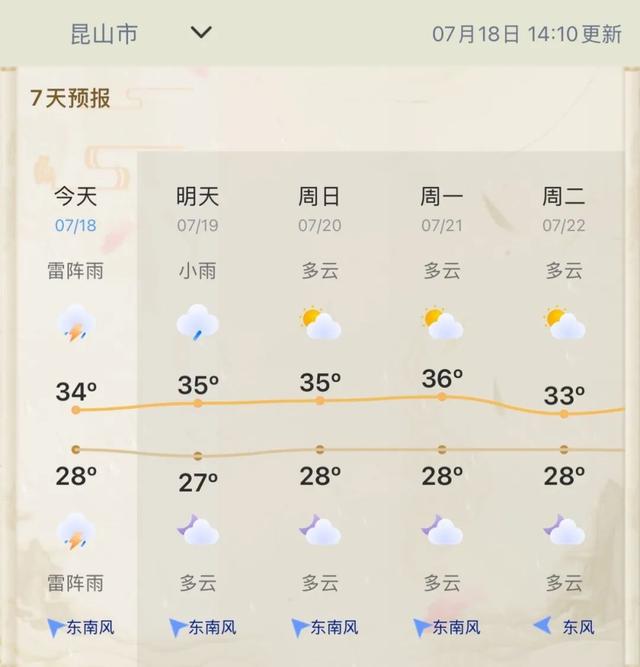This screenshot has height=667, width=640.
Task: Select tomorrow's 07/19 forecast column
Action: (x=198, y=208)
